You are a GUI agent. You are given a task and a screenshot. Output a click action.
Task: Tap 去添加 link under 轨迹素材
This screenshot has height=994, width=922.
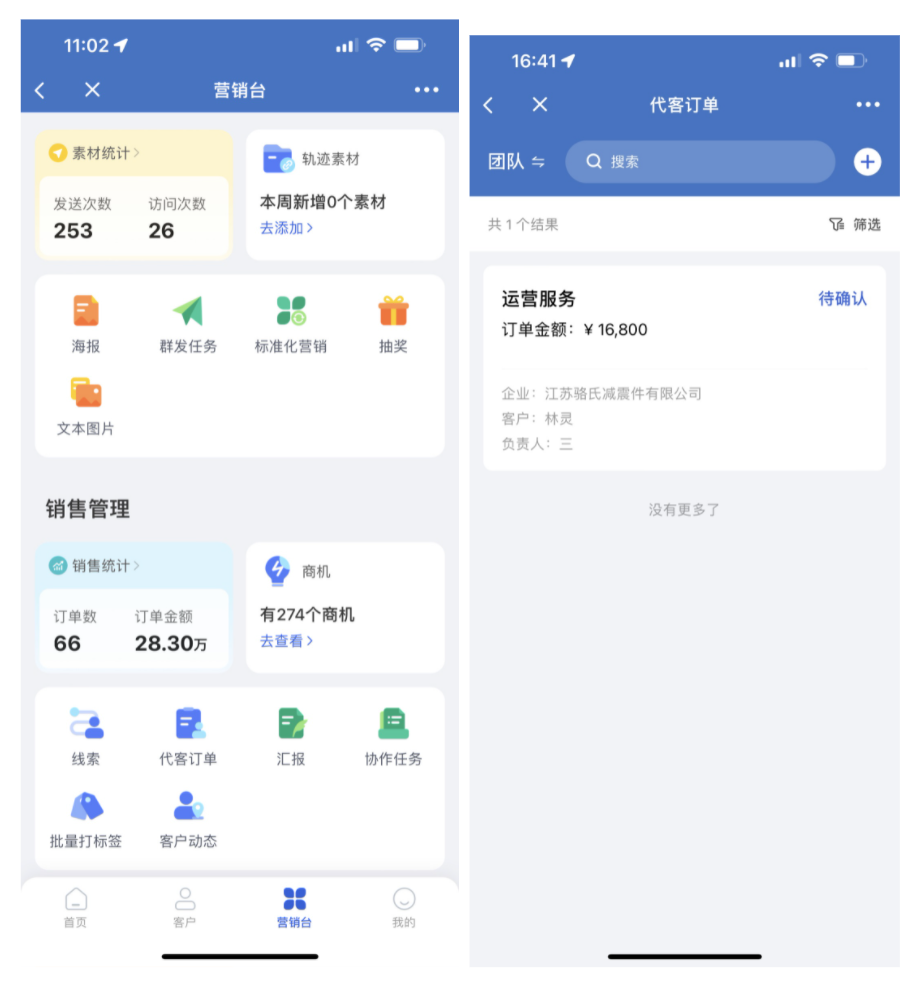point(286,228)
